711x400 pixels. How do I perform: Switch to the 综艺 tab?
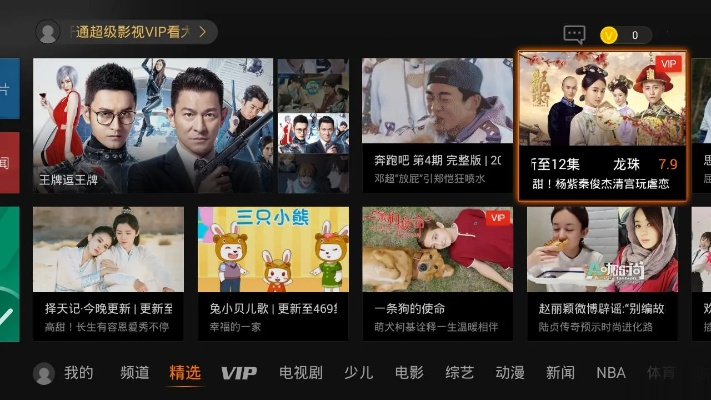(x=460, y=373)
